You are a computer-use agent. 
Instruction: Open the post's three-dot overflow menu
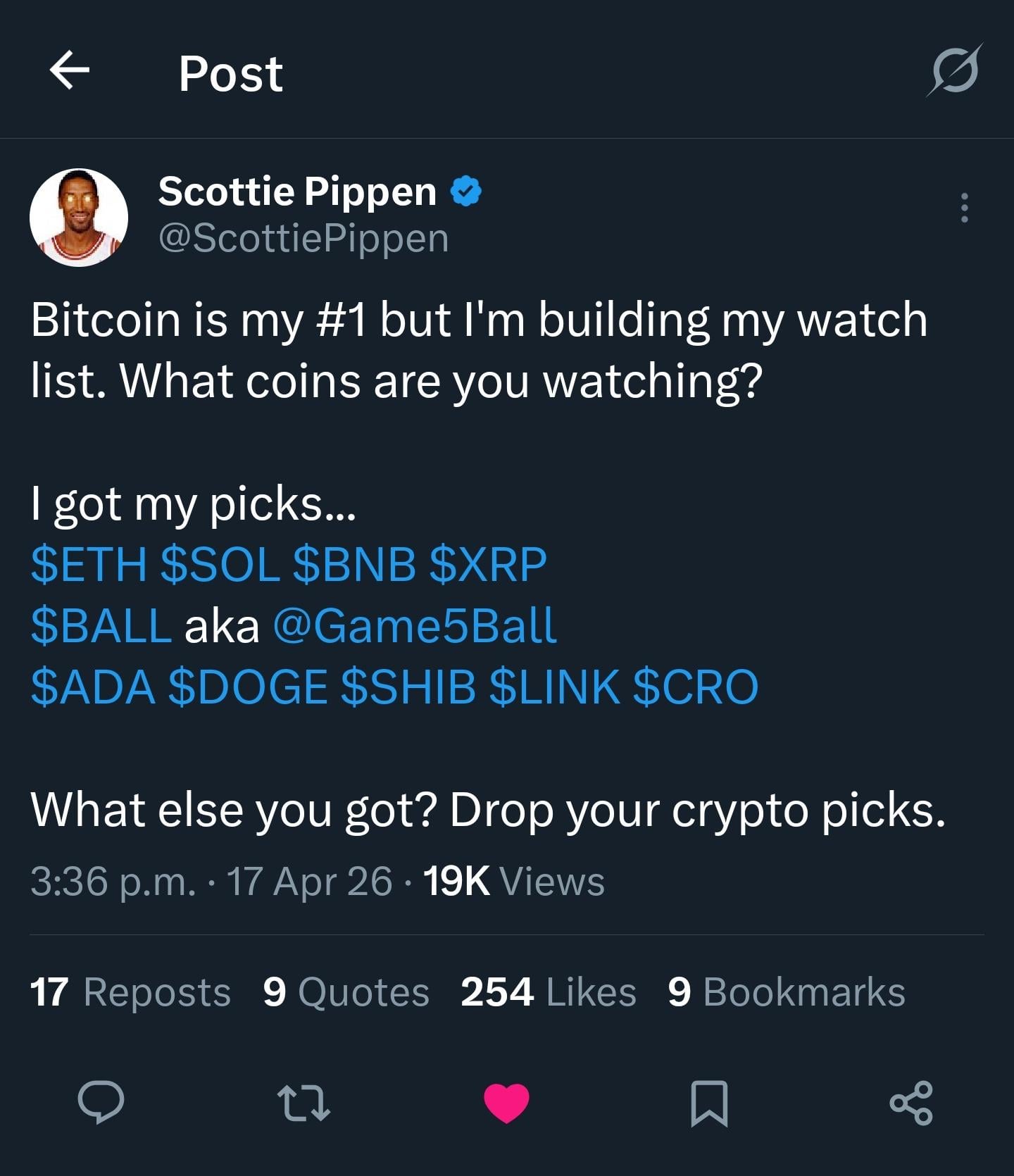point(964,208)
